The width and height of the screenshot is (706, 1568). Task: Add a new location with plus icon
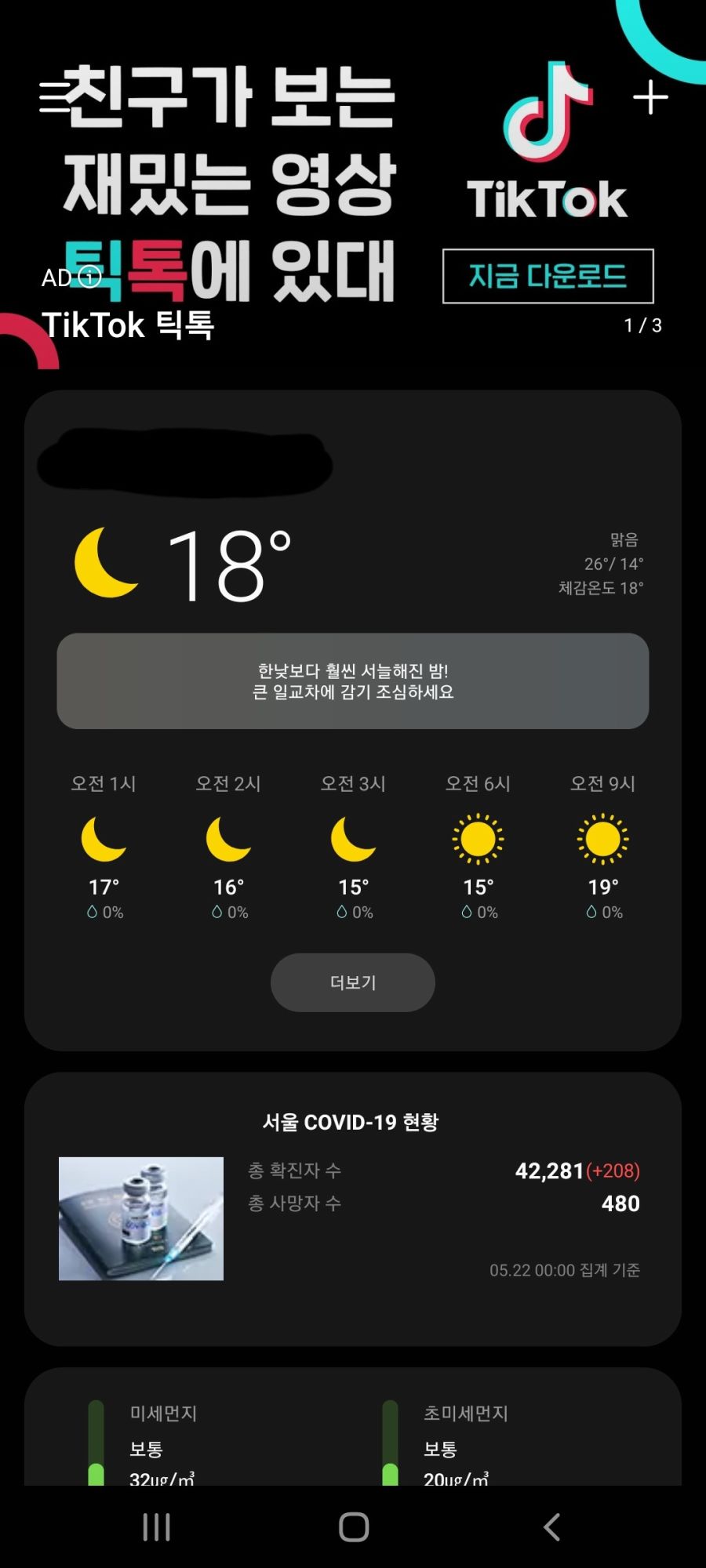pyautogui.click(x=650, y=97)
